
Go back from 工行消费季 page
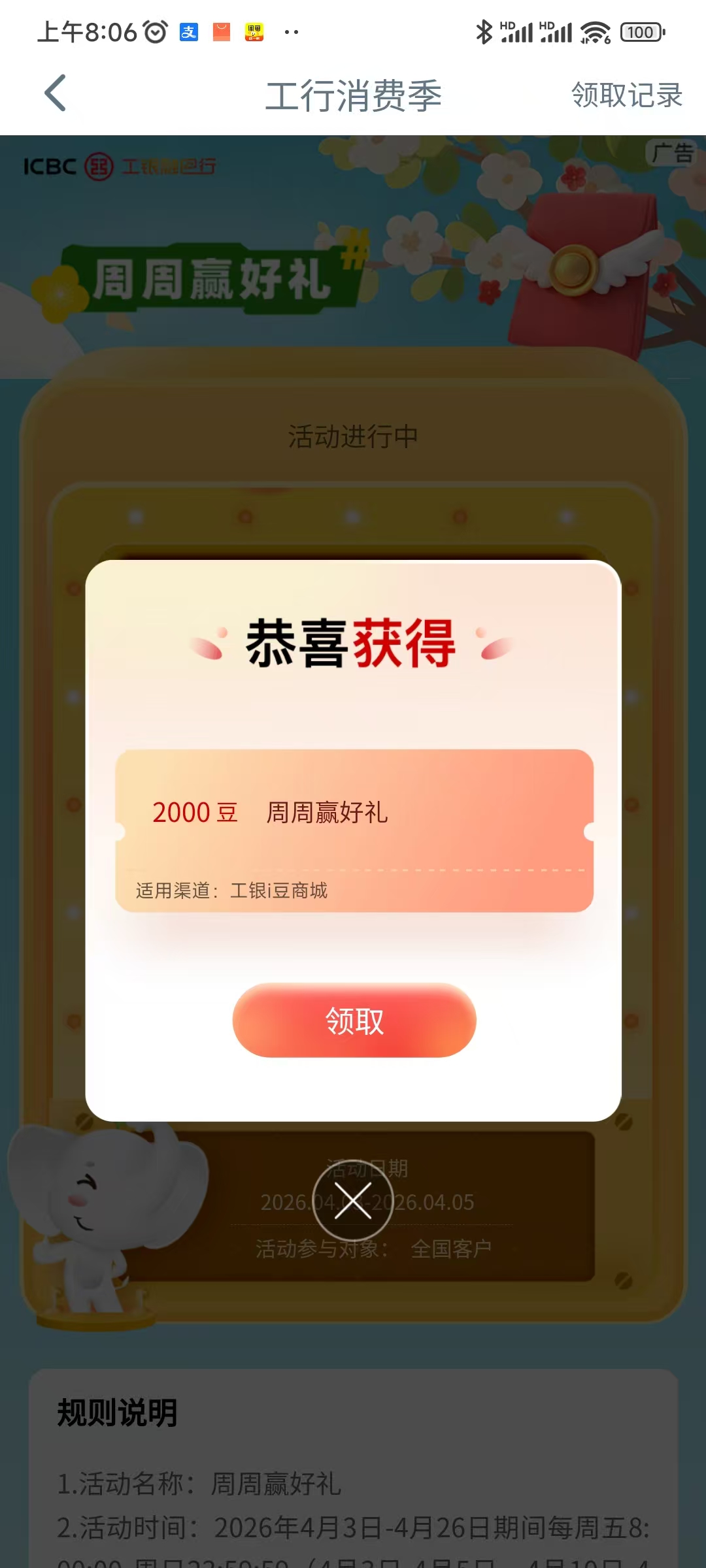point(56,93)
